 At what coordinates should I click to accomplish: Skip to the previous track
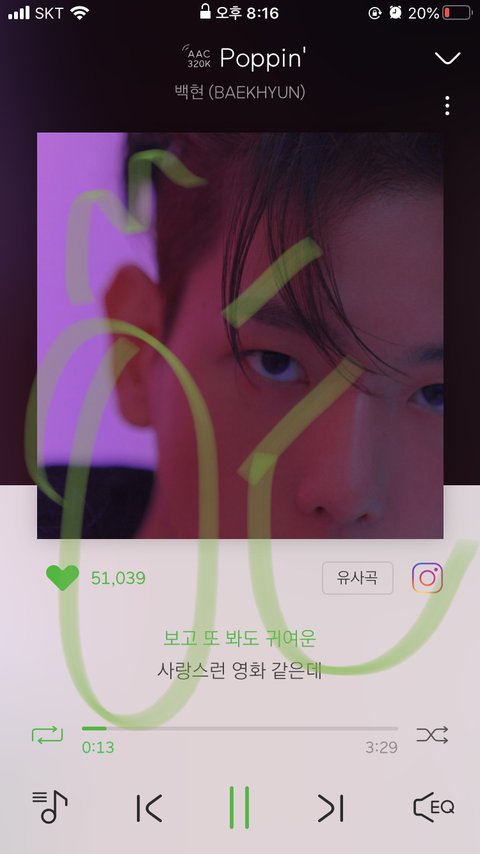coord(149,808)
